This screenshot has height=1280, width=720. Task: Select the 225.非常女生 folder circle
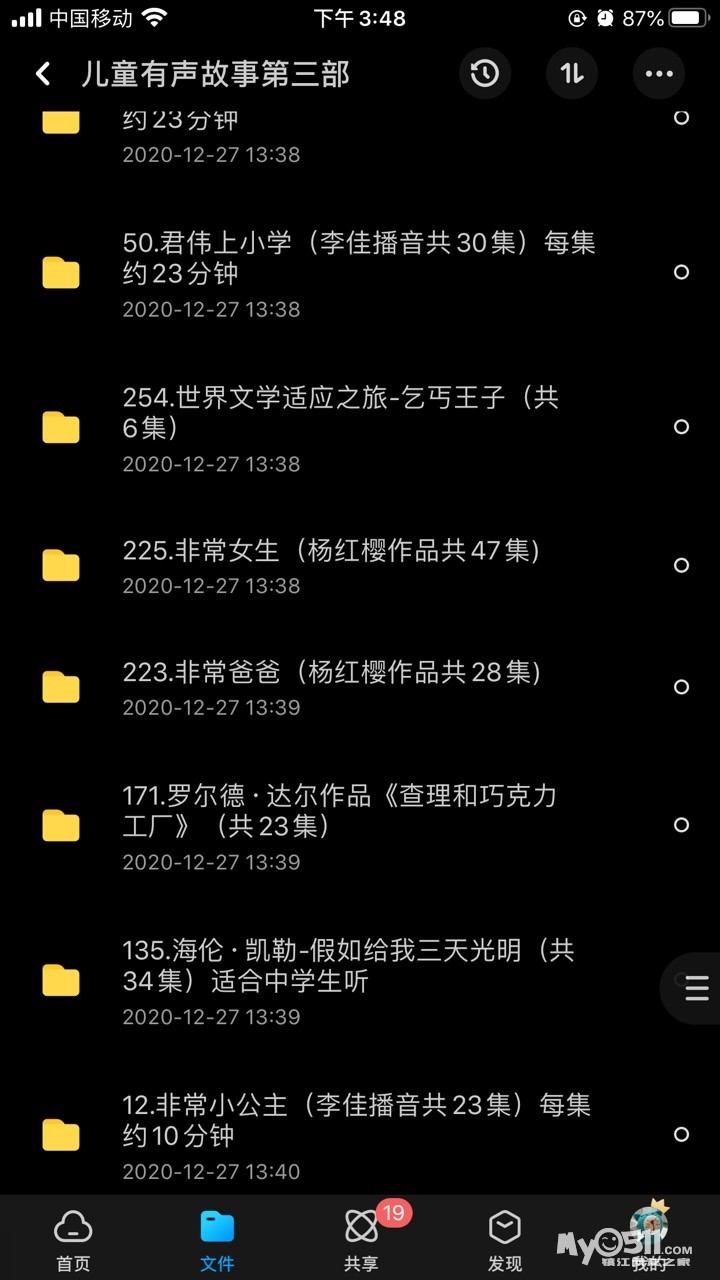(681, 565)
